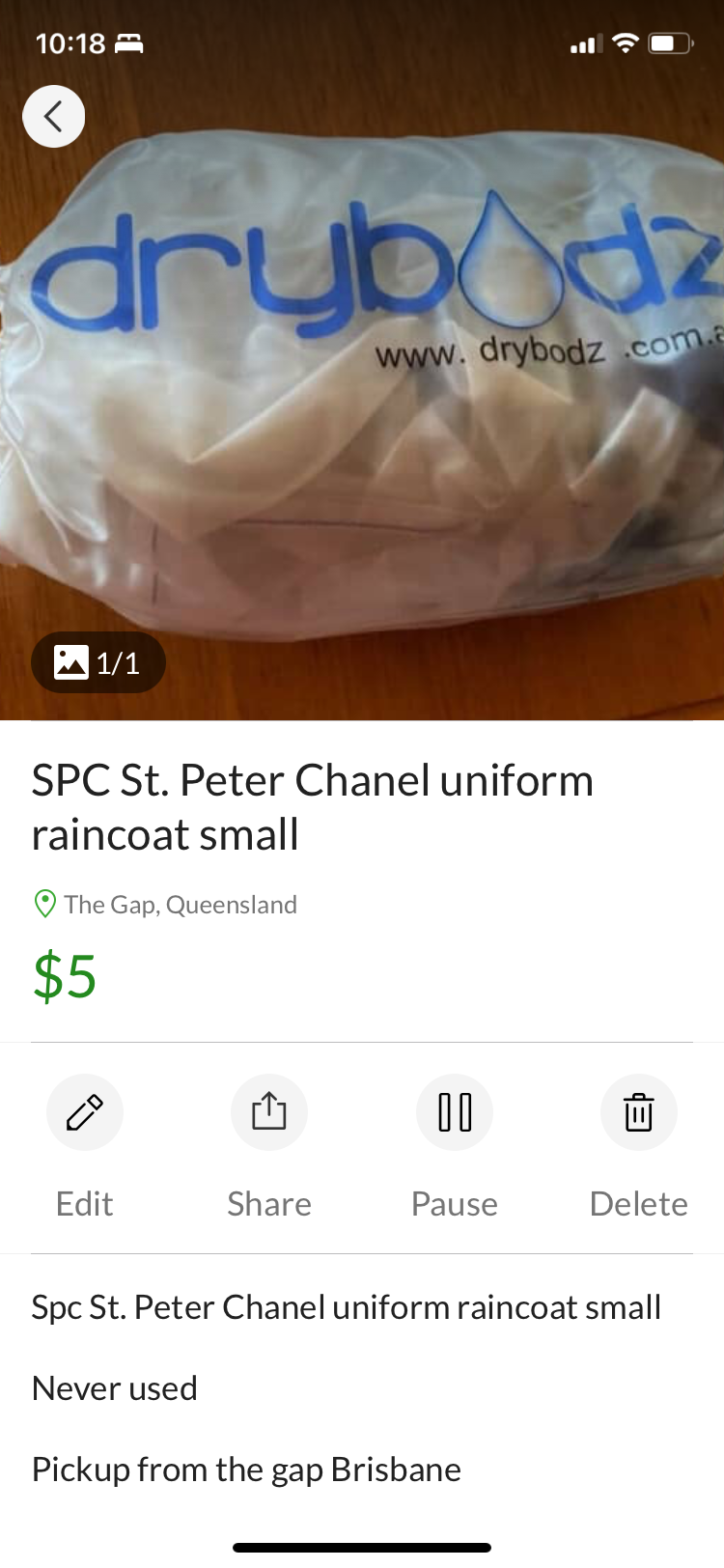Go back using the arrow button
The width and height of the screenshot is (724, 1568).
[x=54, y=117]
